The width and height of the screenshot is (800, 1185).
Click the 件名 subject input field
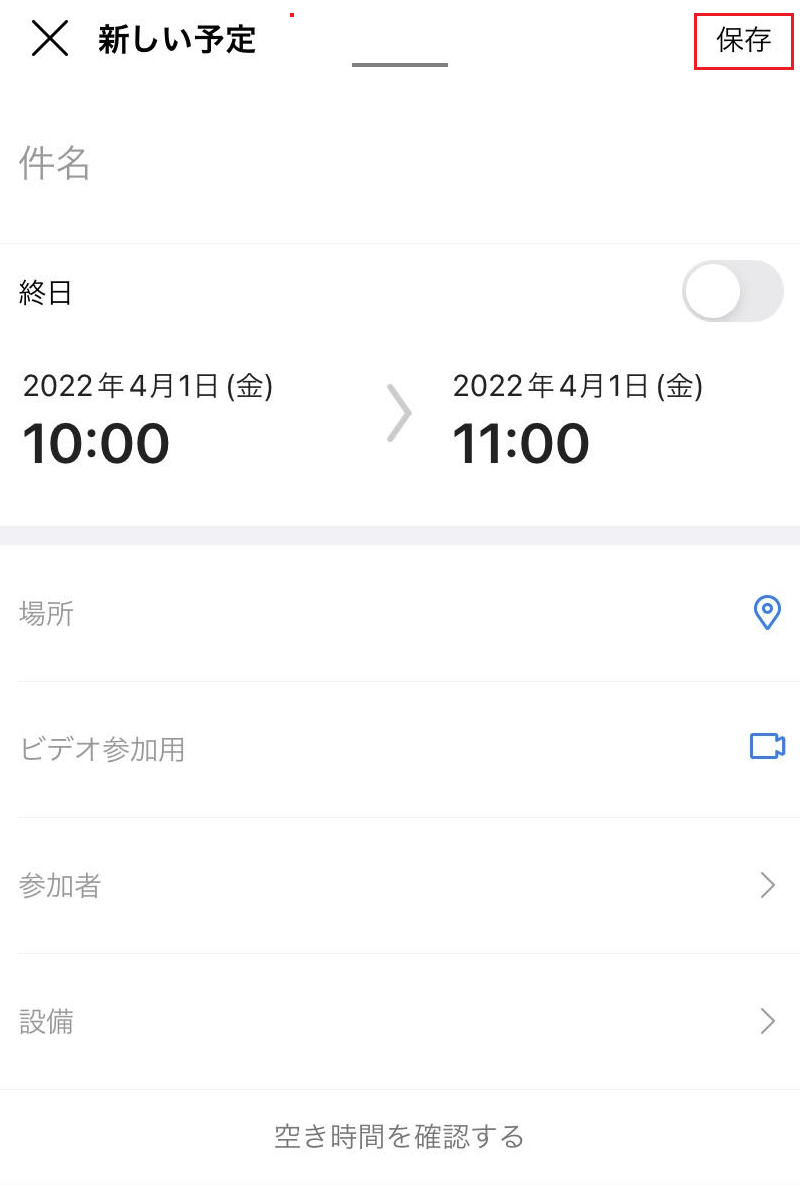coord(200,165)
